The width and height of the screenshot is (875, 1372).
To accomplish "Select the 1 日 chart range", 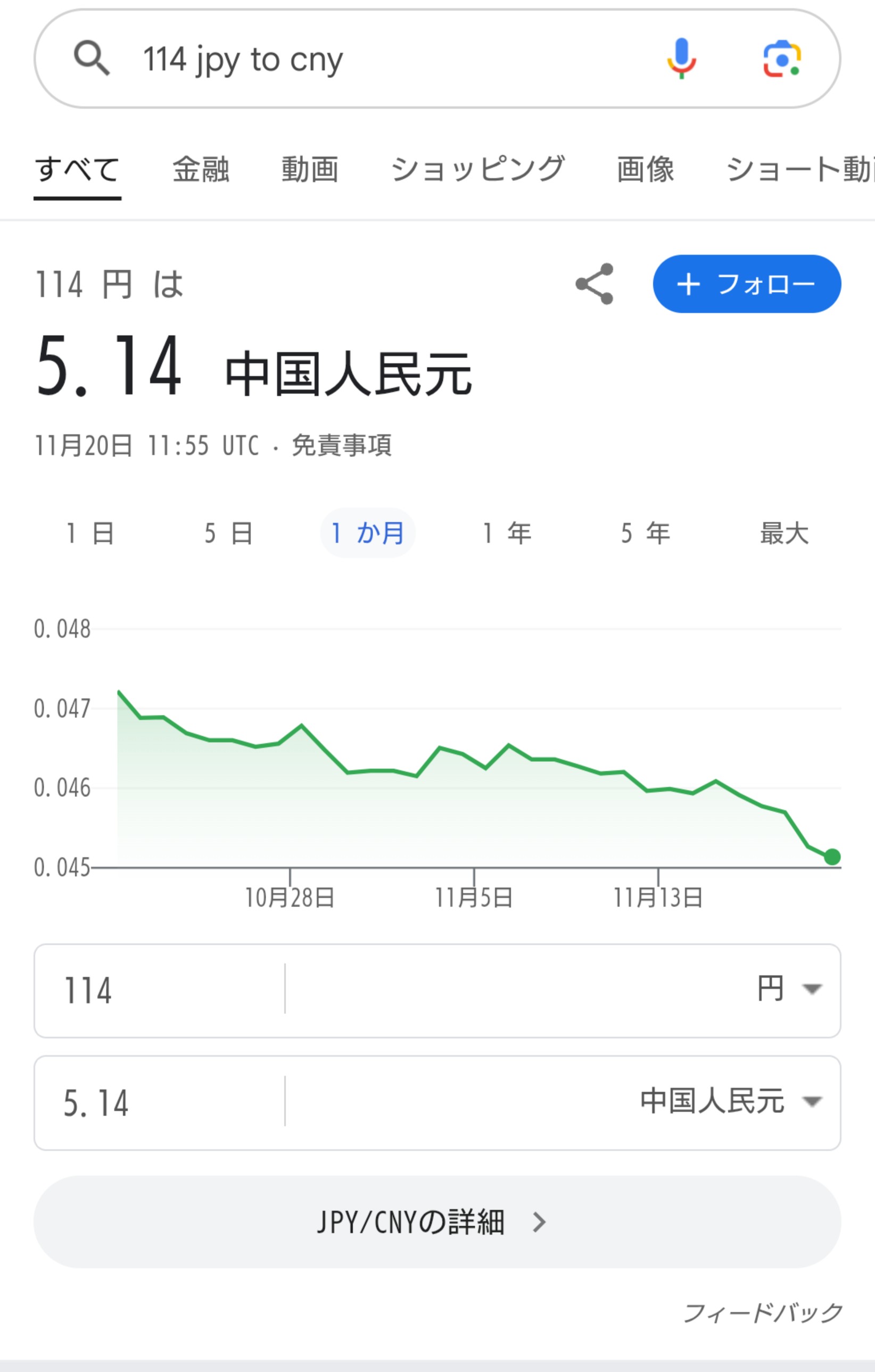I will [90, 533].
